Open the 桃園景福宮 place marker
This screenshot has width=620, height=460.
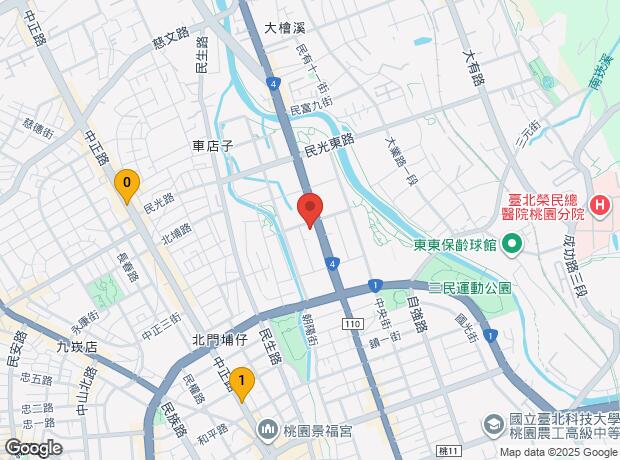click(x=267, y=431)
